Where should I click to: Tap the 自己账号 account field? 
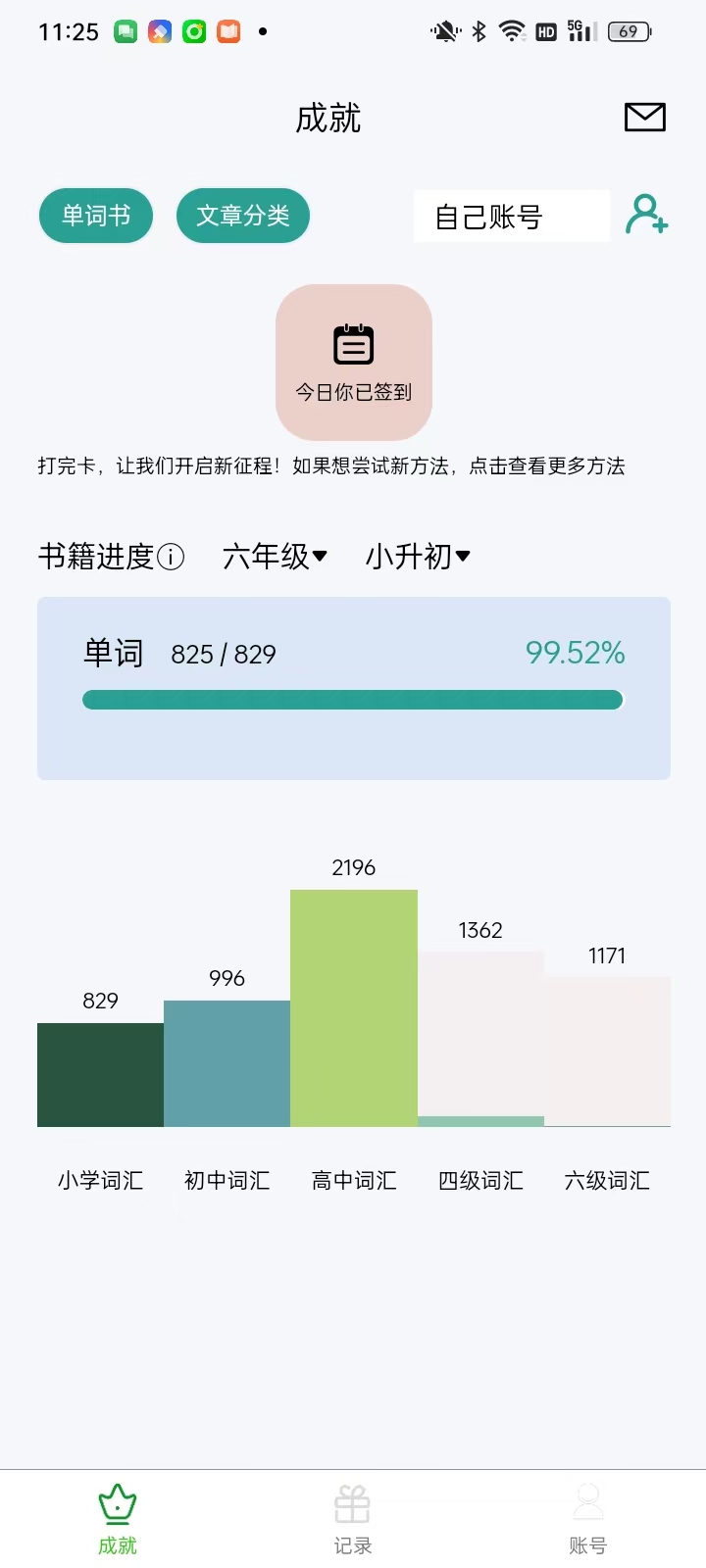tap(511, 217)
